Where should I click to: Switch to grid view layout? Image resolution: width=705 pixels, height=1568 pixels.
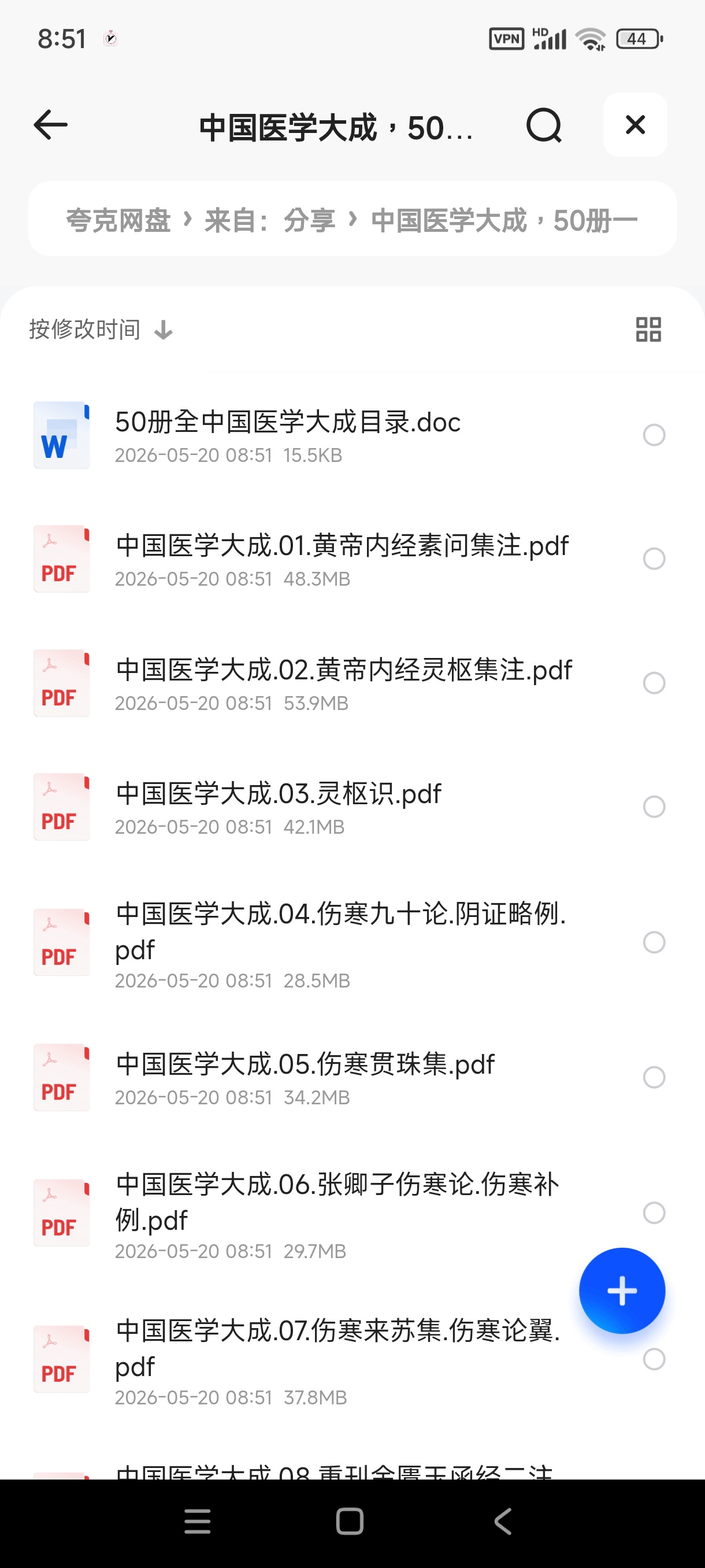click(x=648, y=330)
